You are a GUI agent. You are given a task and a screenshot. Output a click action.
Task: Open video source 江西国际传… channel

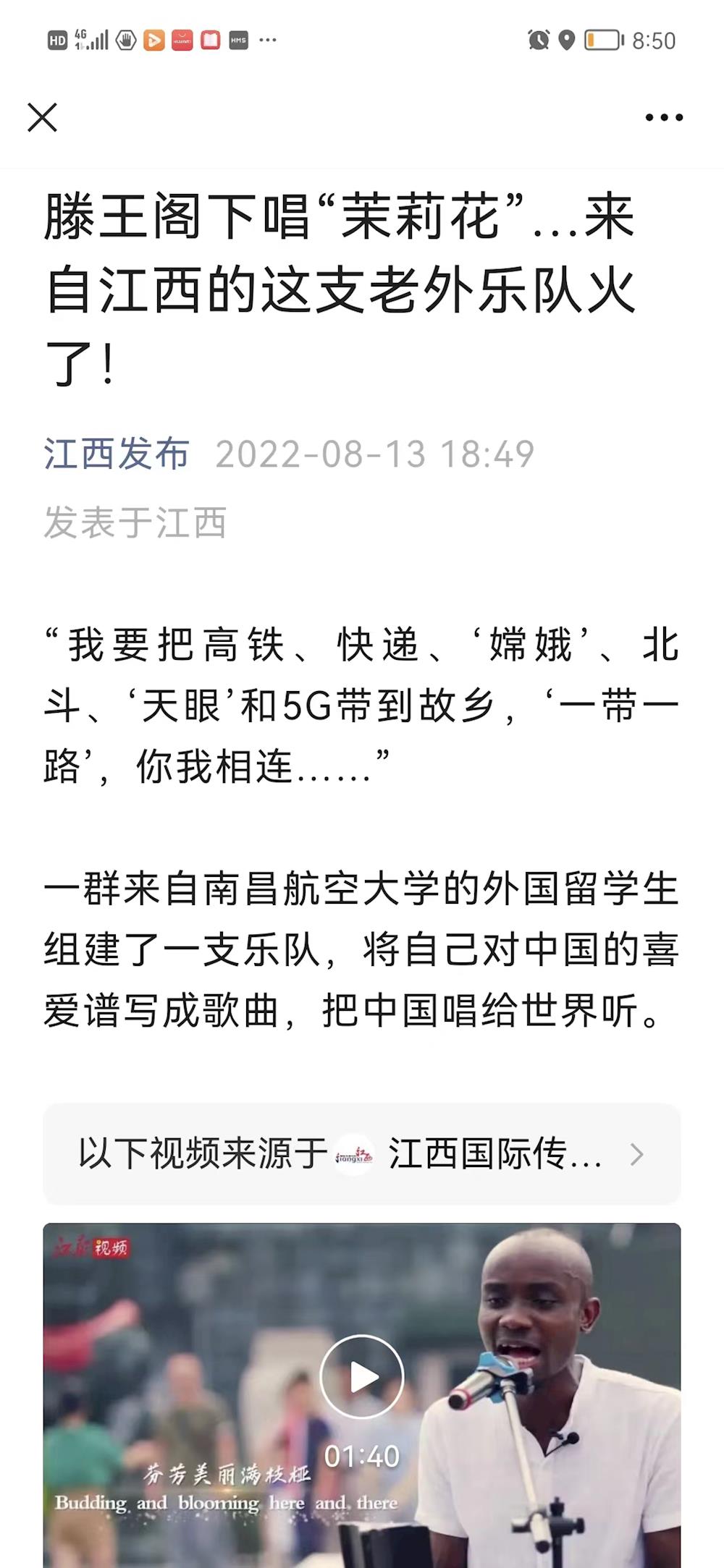(362, 1154)
